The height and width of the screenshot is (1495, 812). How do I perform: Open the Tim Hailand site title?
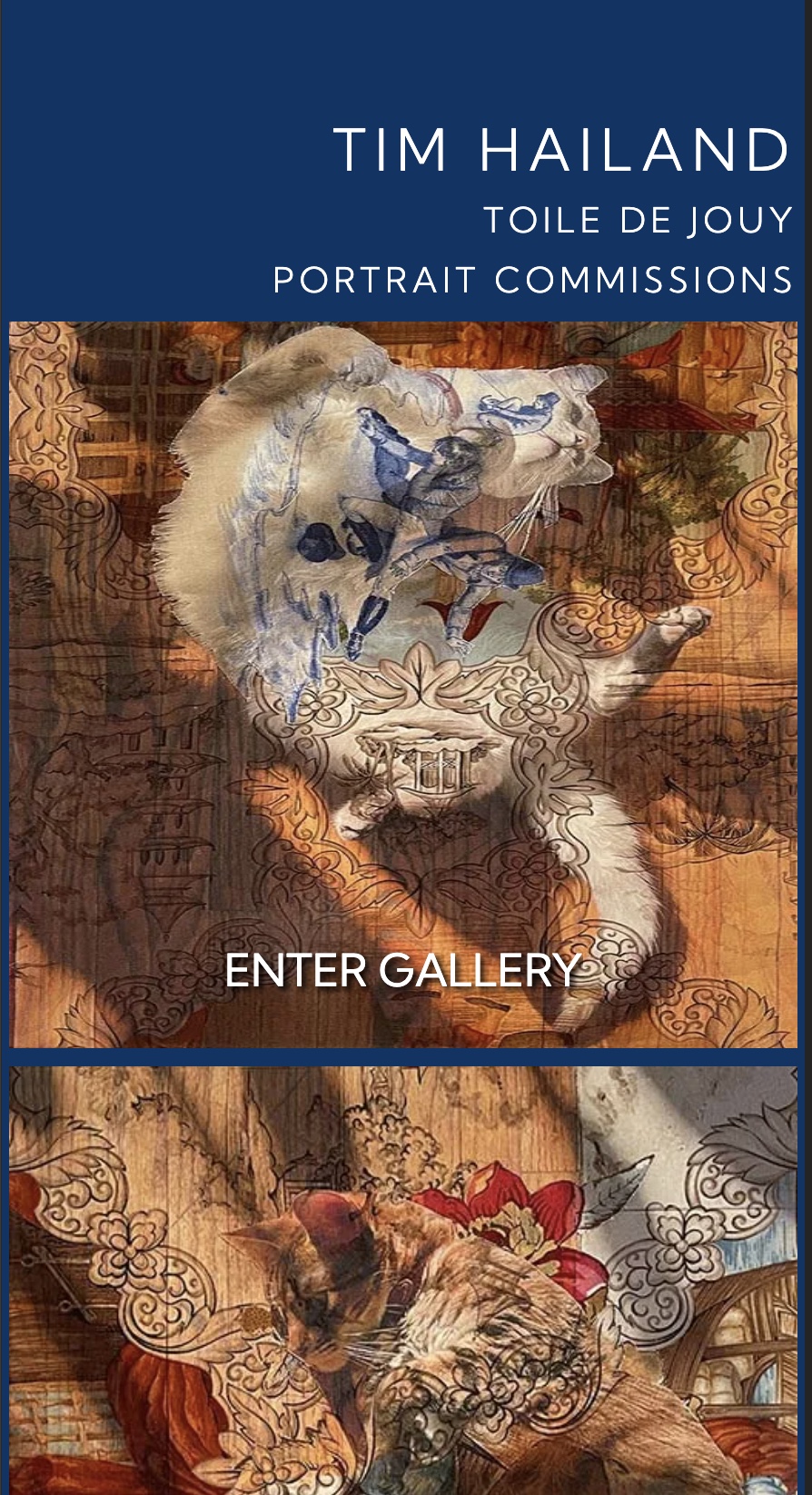coord(563,150)
